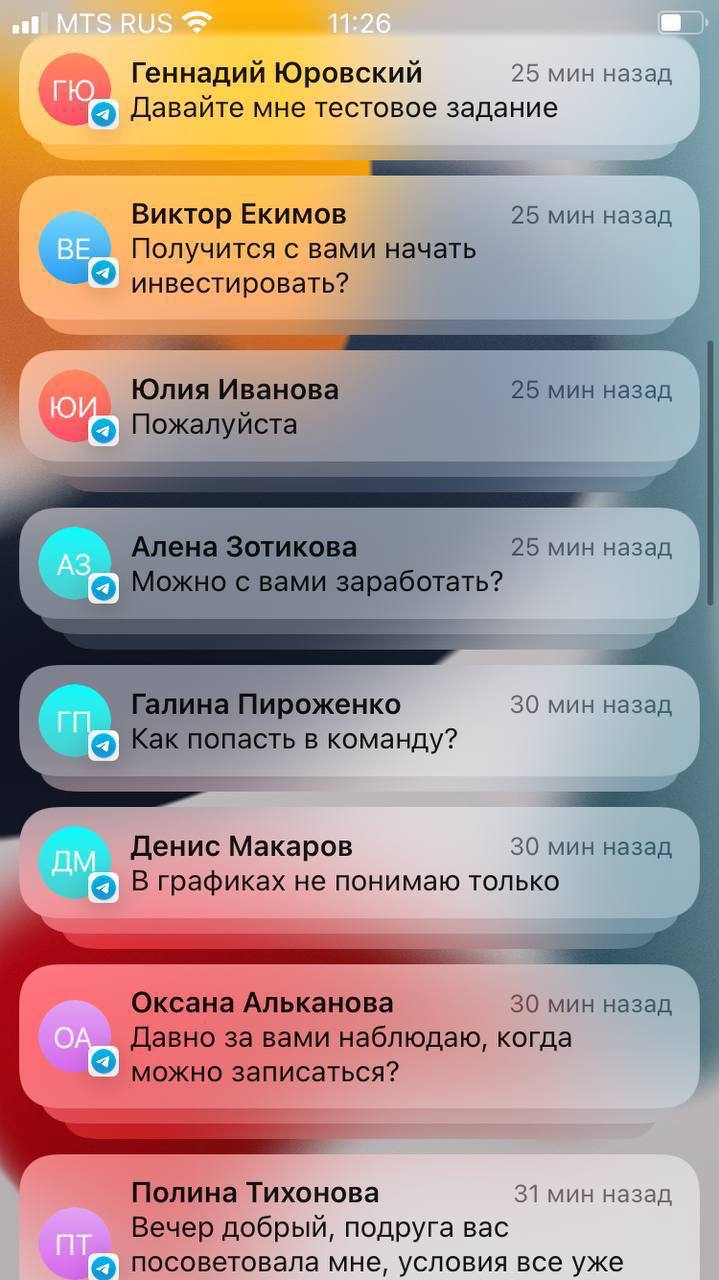Image resolution: width=719 pixels, height=1280 pixels.
Task: Open Оксана Альканова's notification
Action: coord(360,1036)
